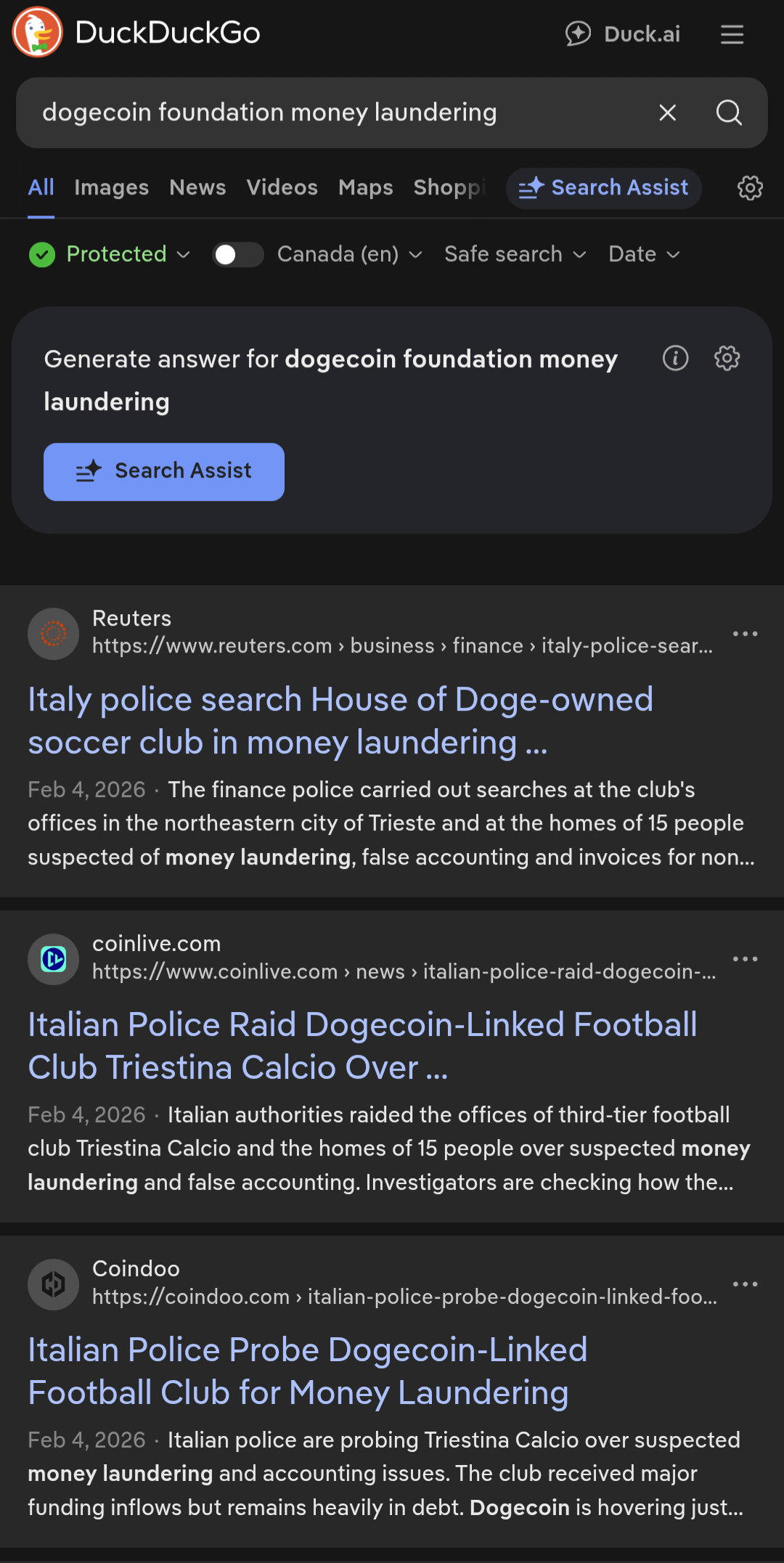
Task: Toggle the Canada region switch
Action: point(237,255)
